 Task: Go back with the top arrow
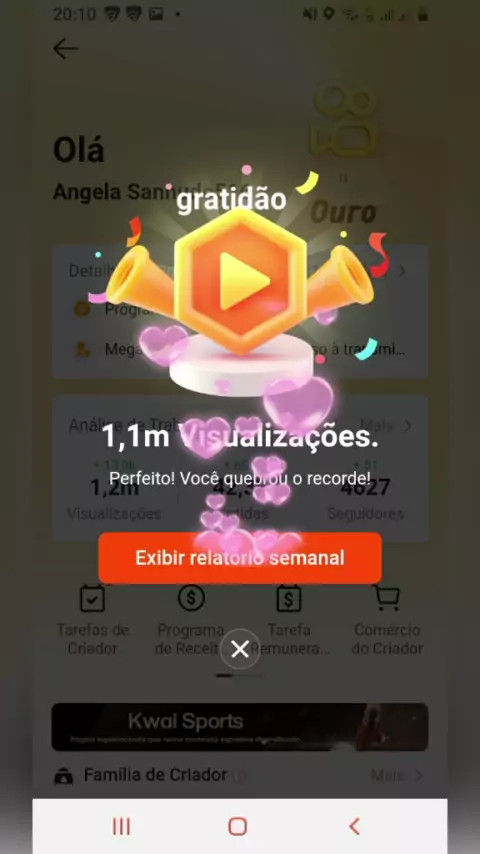point(66,49)
